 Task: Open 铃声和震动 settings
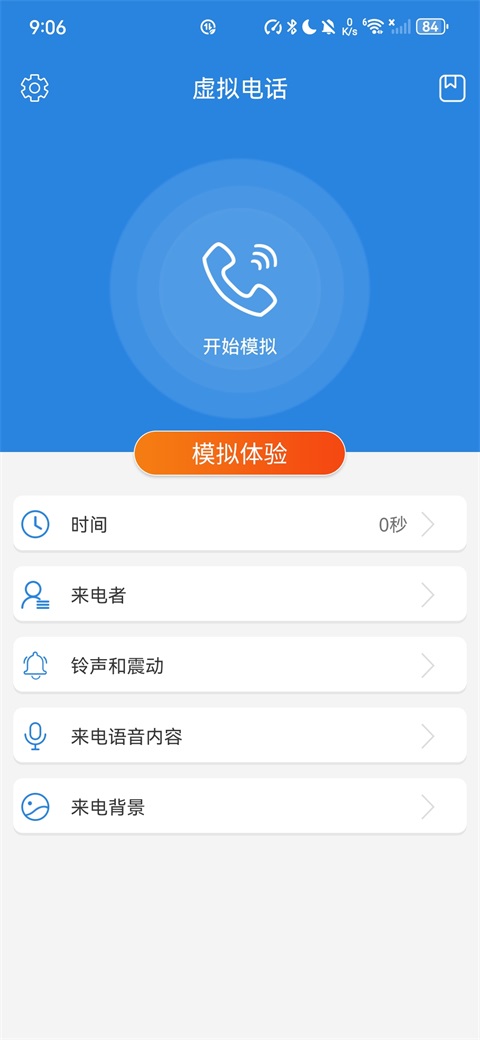point(240,665)
